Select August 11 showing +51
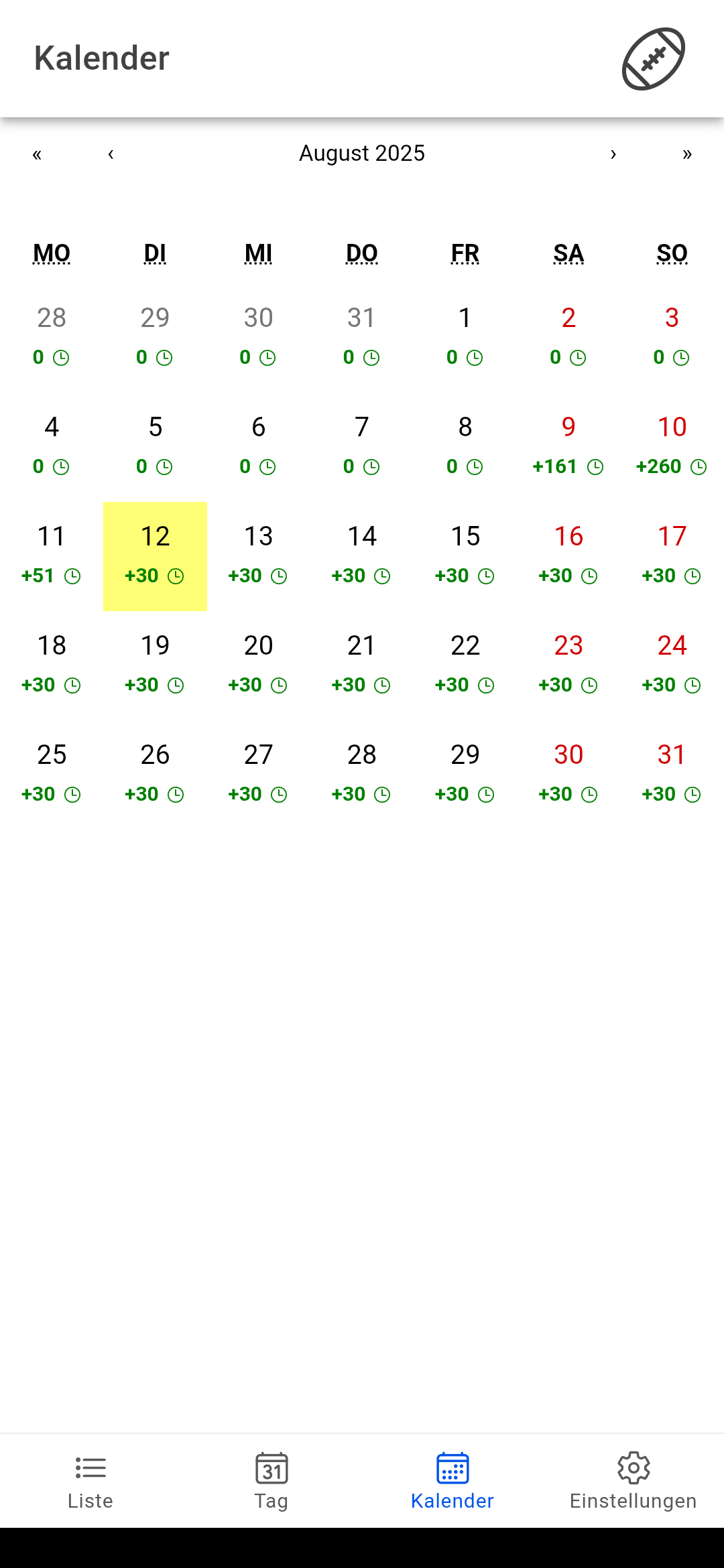Viewport: 724px width, 1568px height. 52,556
